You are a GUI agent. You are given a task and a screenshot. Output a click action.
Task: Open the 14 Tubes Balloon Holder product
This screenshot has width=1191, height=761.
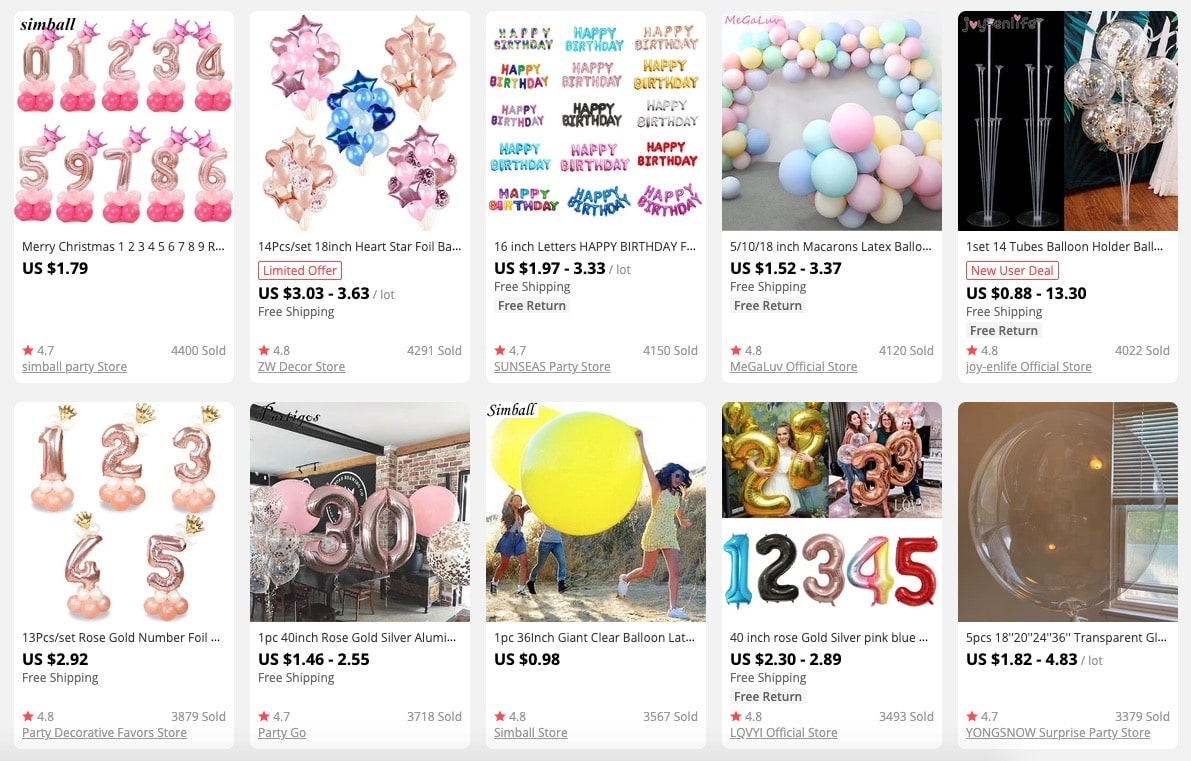point(1067,246)
